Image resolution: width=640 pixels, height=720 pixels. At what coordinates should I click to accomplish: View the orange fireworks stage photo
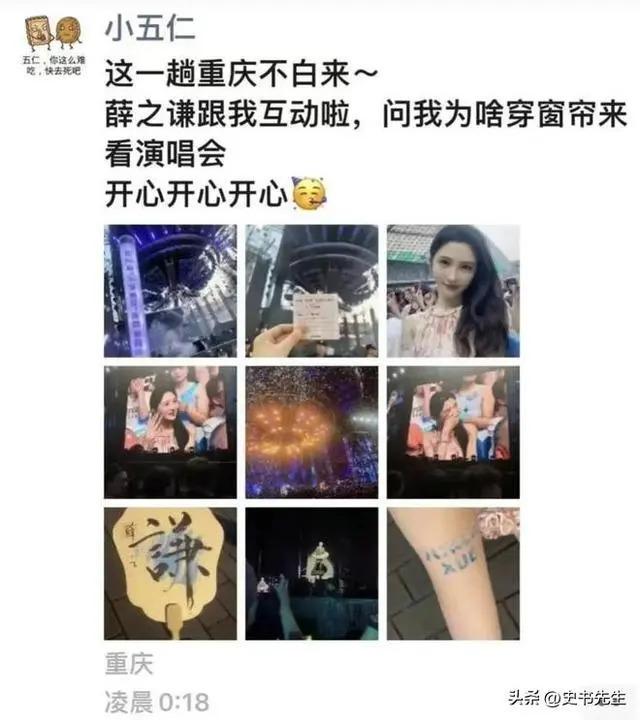pos(312,431)
